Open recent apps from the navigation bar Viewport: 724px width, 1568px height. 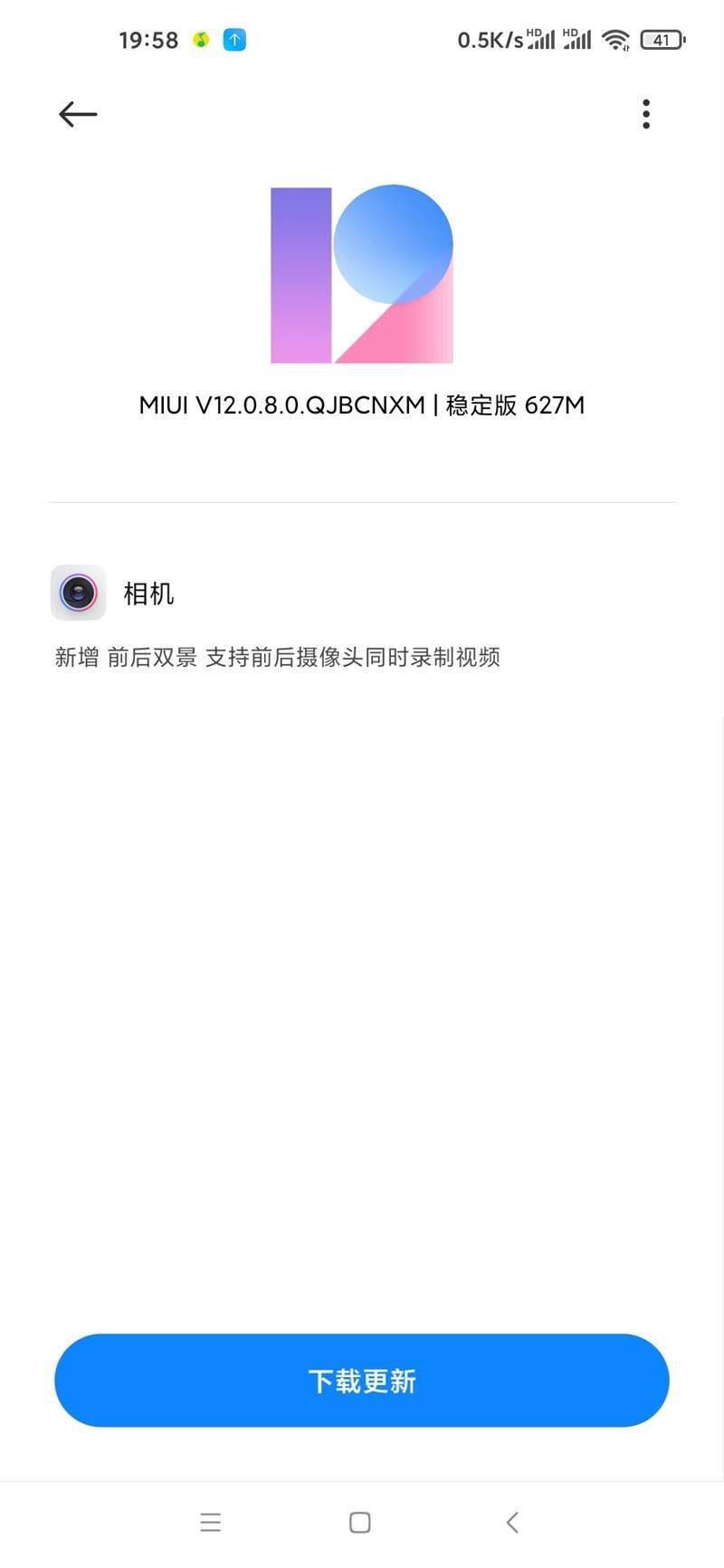(211, 1522)
